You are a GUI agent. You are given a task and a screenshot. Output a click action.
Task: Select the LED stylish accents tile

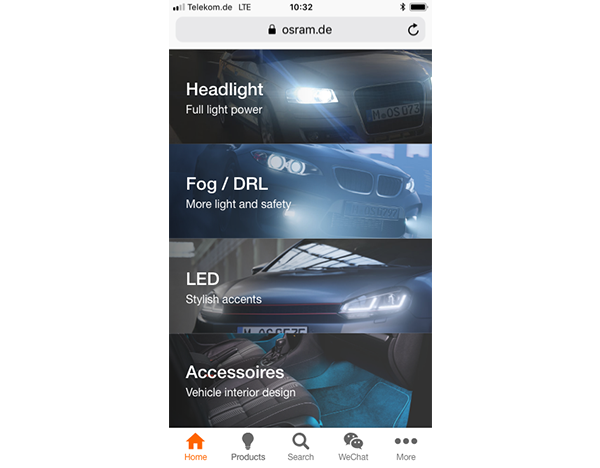pyautogui.click(x=300, y=286)
